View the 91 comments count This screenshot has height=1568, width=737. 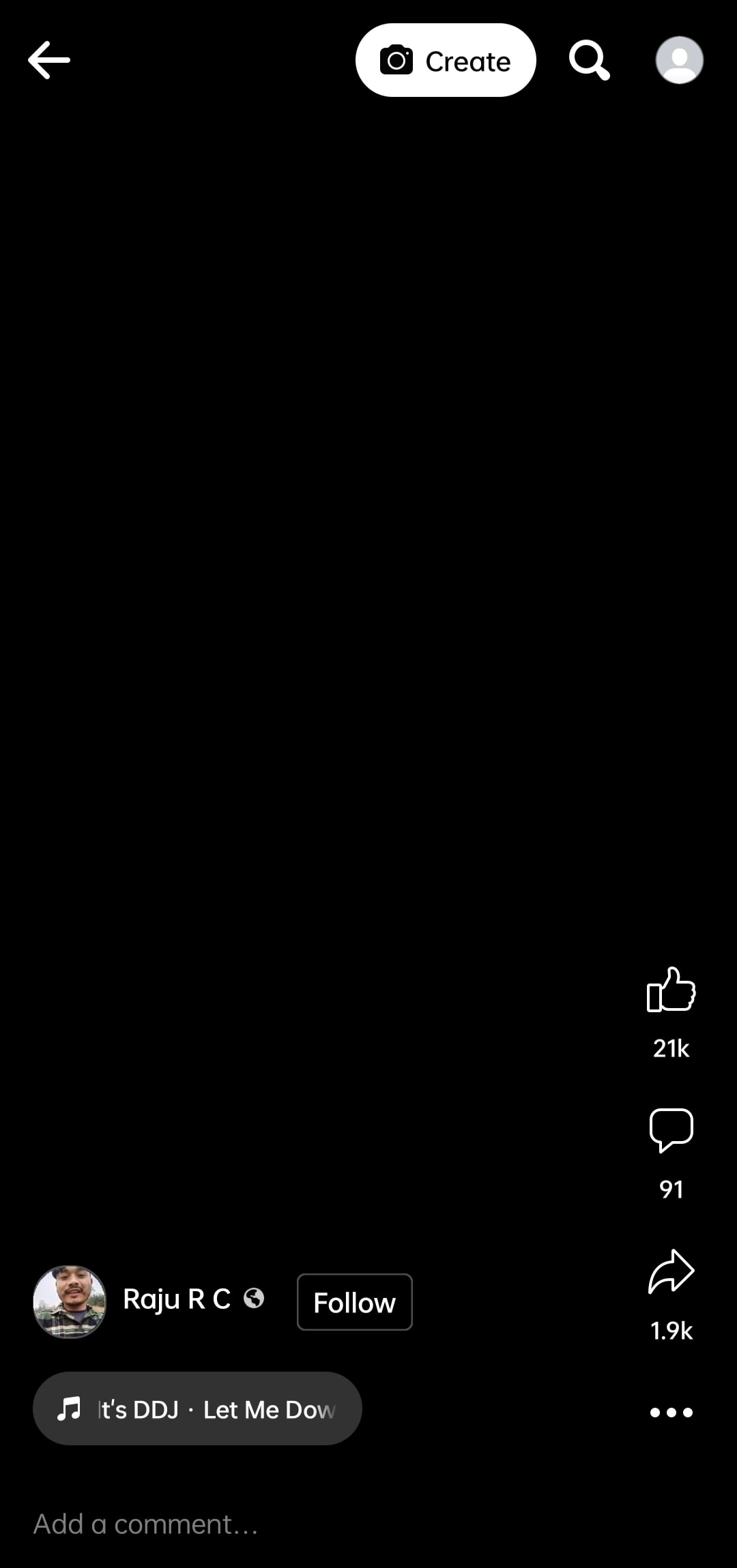671,1188
